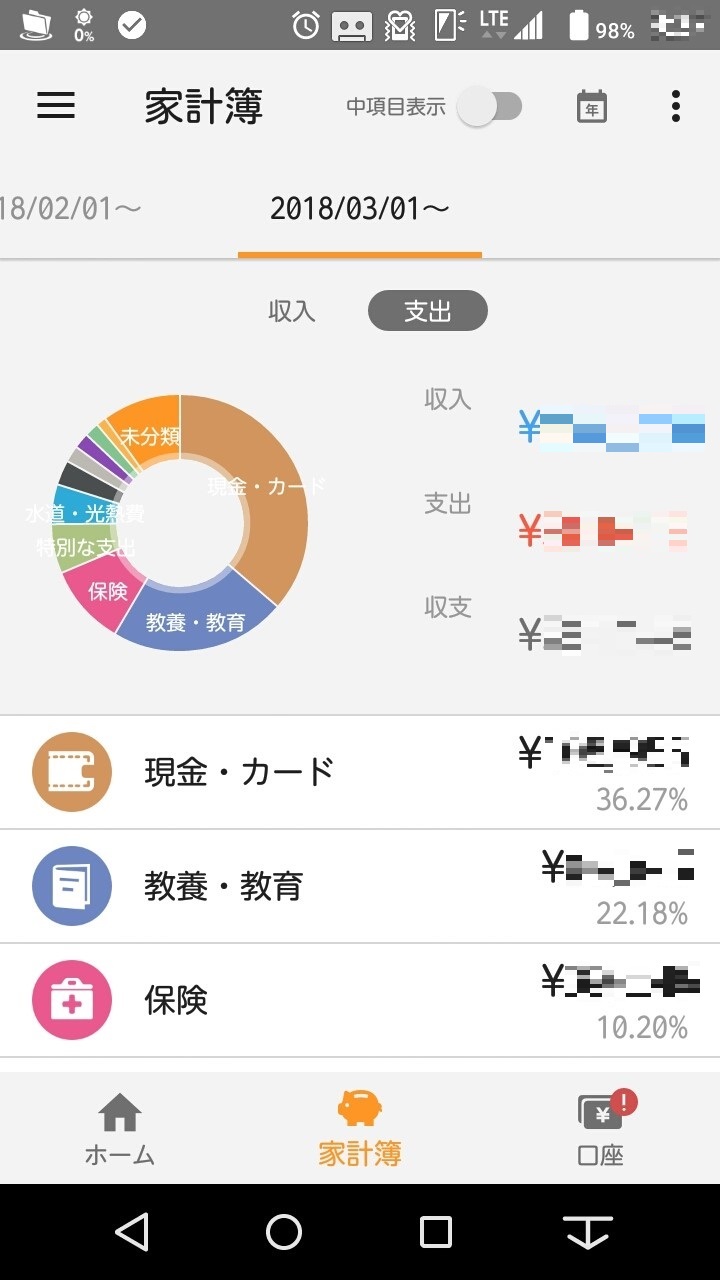Open the system recent apps button
Viewport: 720px width, 1280px height.
pyautogui.click(x=436, y=1232)
